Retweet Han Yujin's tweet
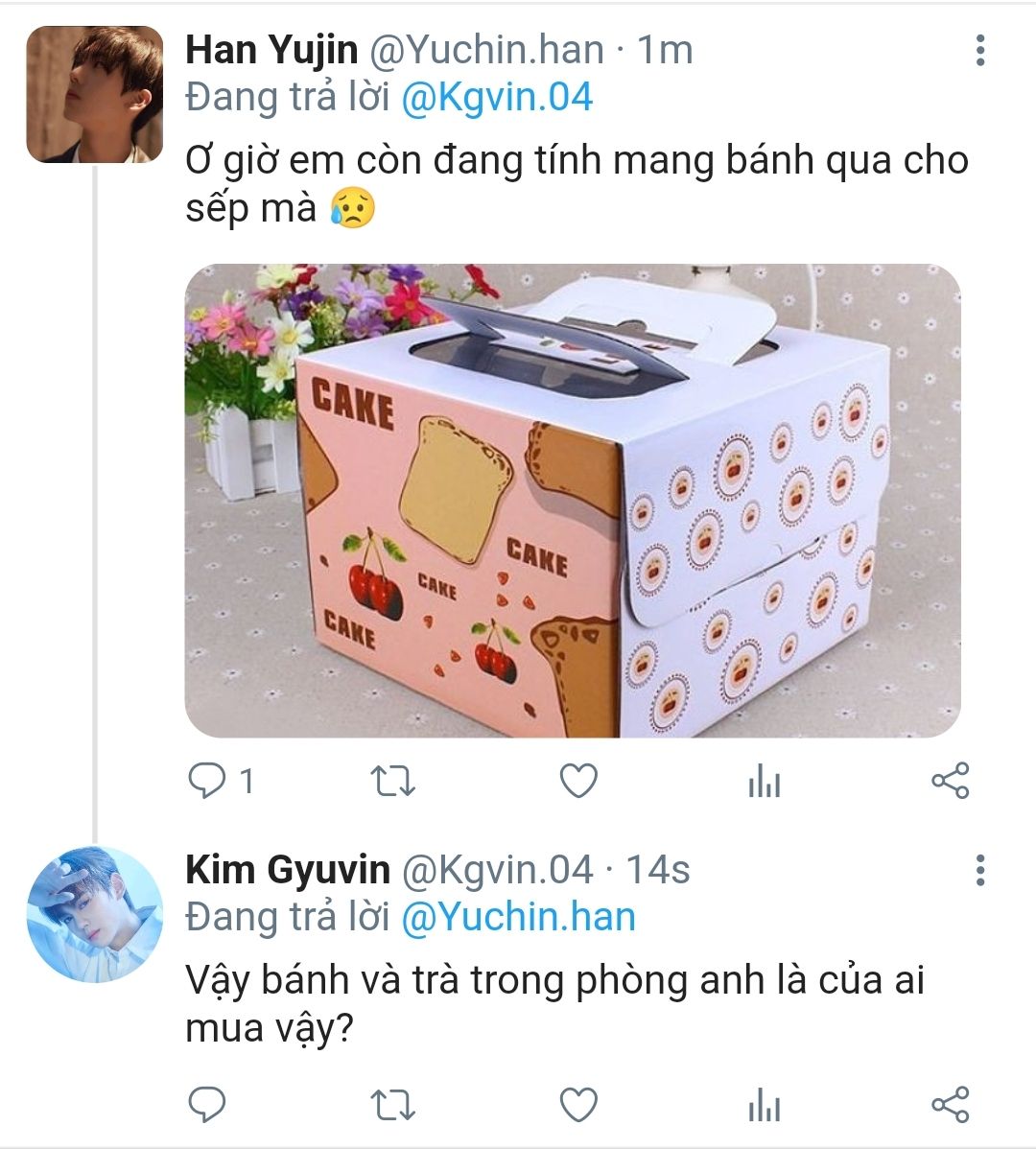Image resolution: width=1036 pixels, height=1149 pixels. click(392, 782)
